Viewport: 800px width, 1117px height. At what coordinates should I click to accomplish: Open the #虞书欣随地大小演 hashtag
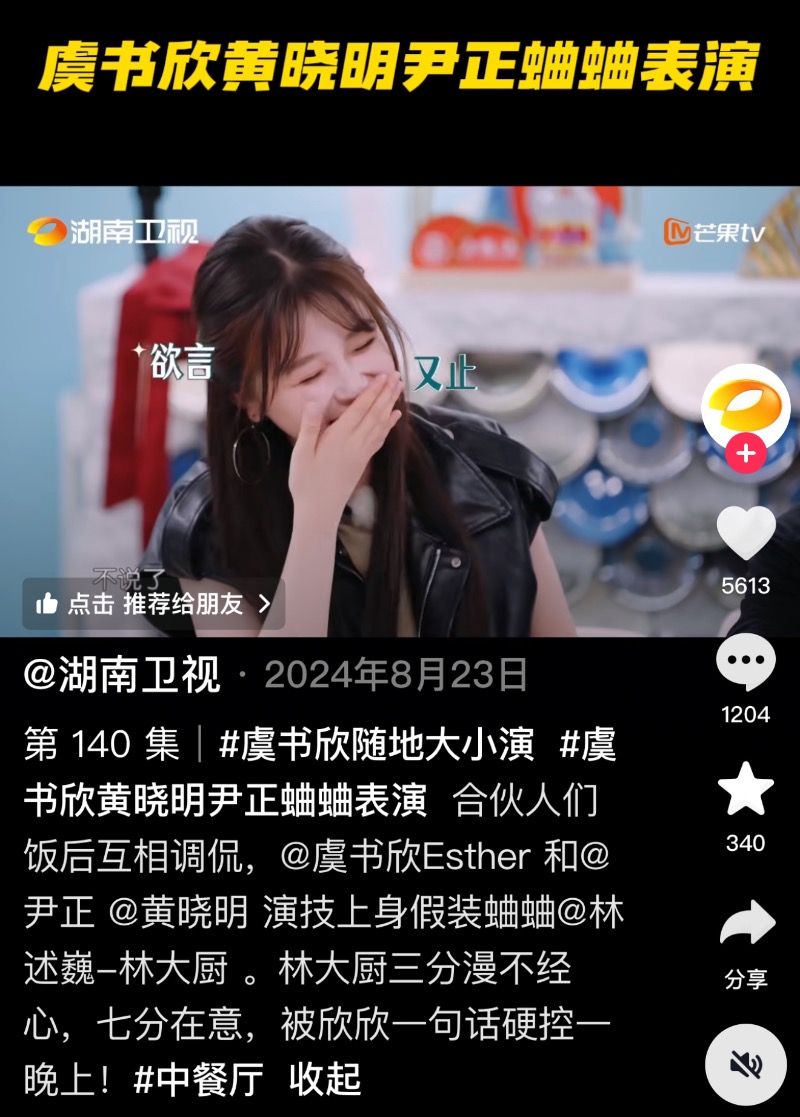pos(376,745)
